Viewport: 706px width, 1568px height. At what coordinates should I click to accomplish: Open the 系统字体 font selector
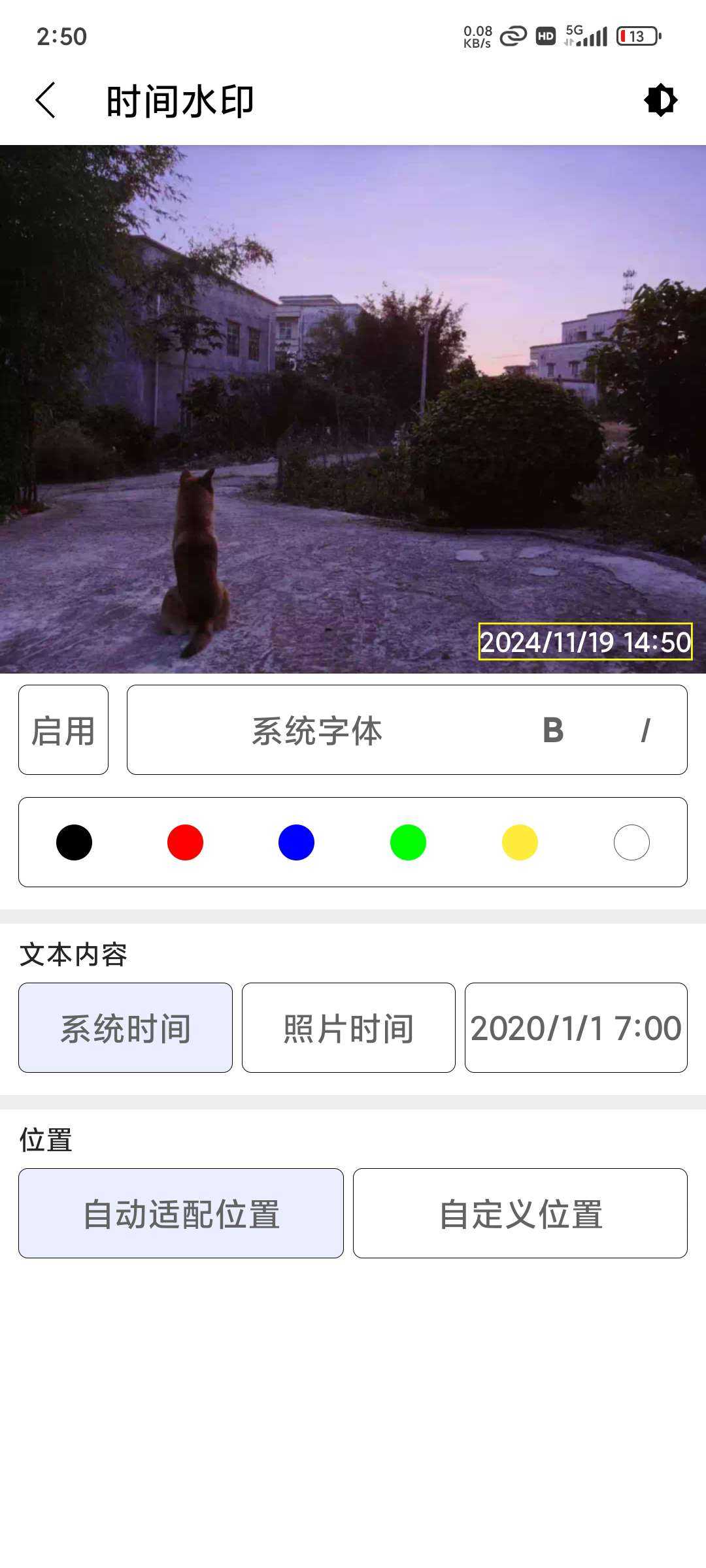tap(317, 730)
